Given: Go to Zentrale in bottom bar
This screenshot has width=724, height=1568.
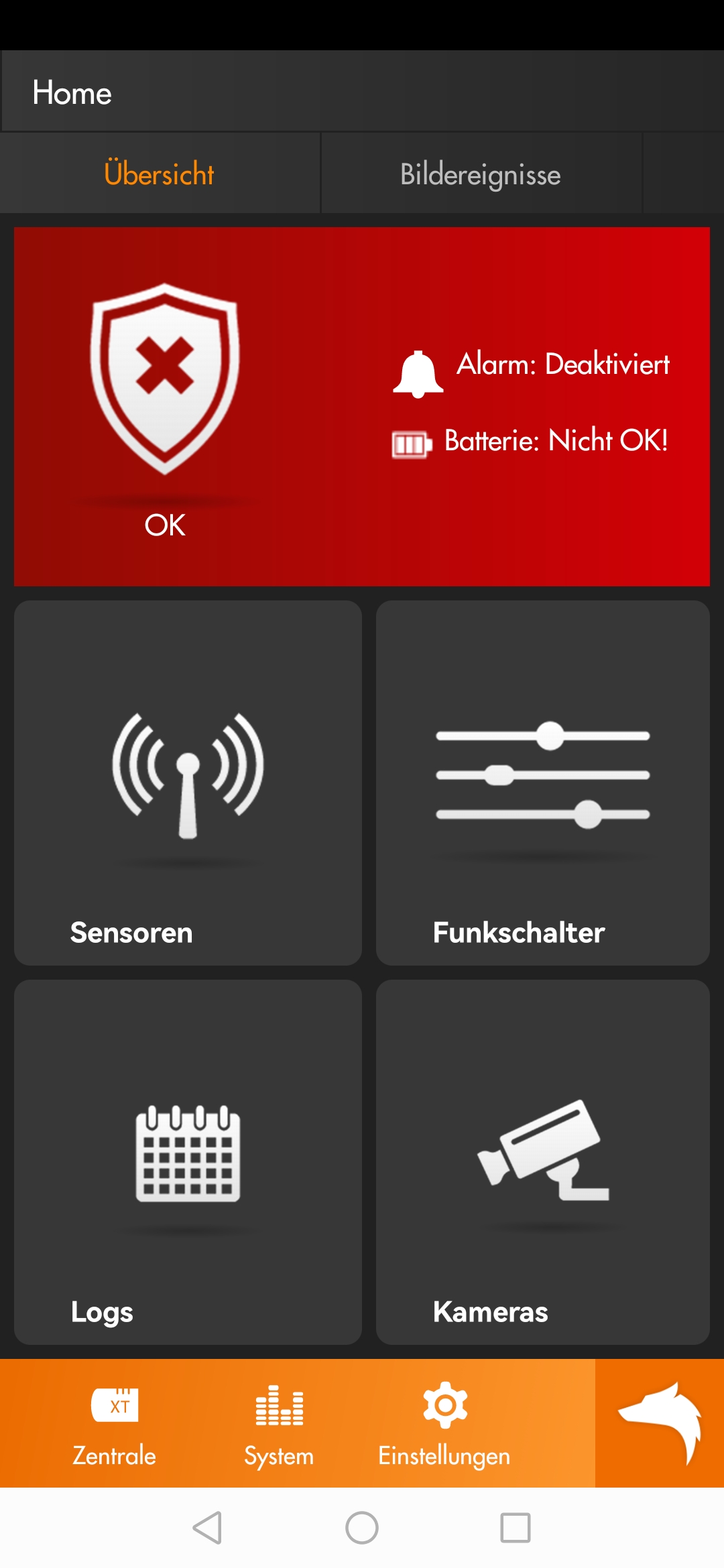Looking at the screenshot, I should coord(115,1423).
